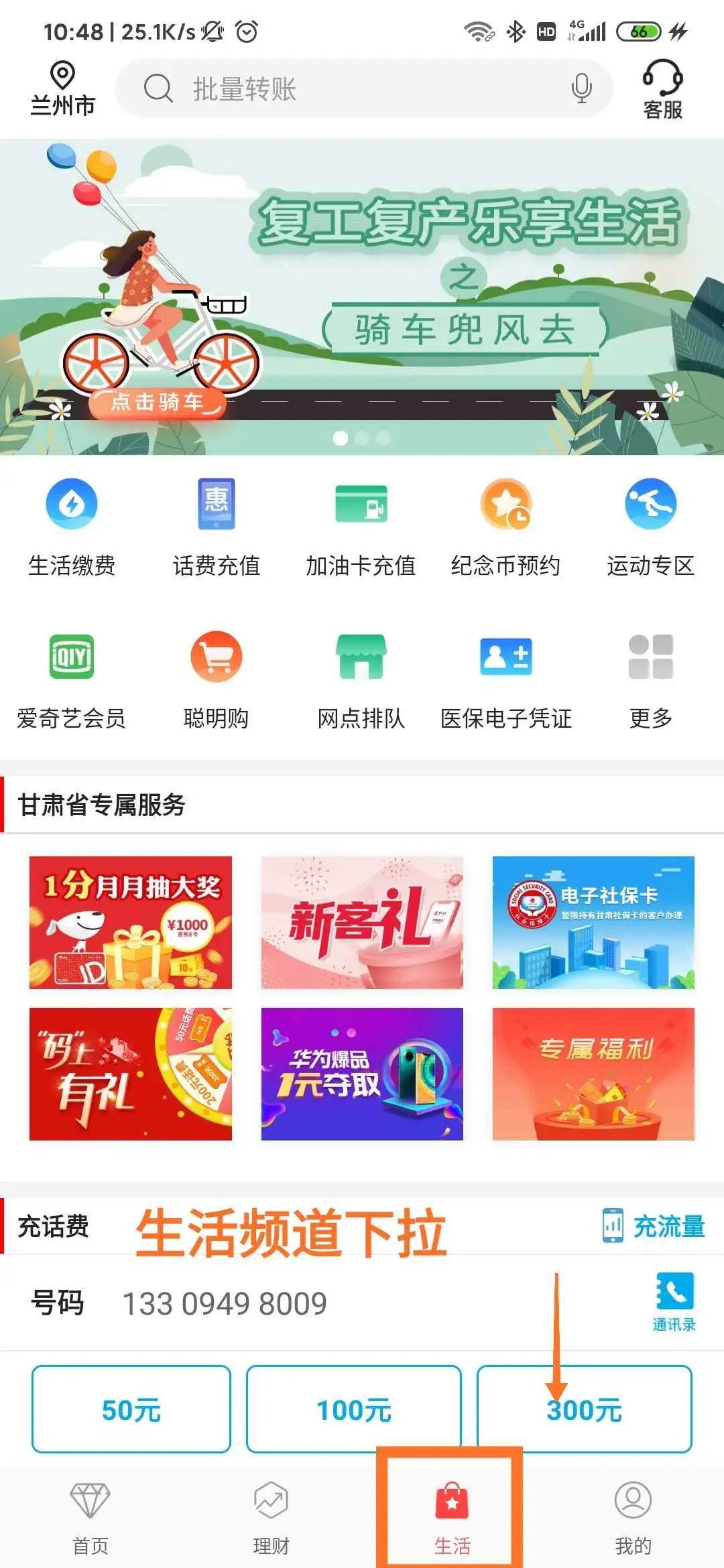Open the 新客礼 promotion card
Image resolution: width=724 pixels, height=1568 pixels.
362,922
